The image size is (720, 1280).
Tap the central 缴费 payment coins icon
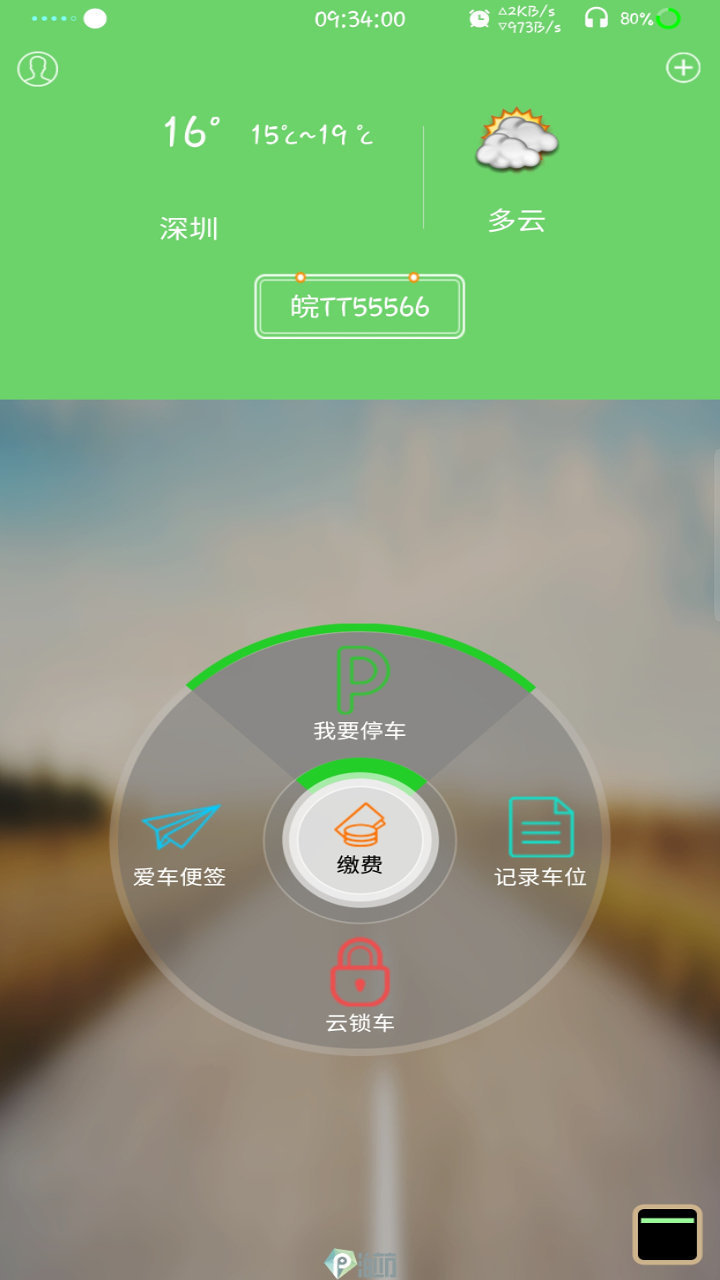pos(360,827)
